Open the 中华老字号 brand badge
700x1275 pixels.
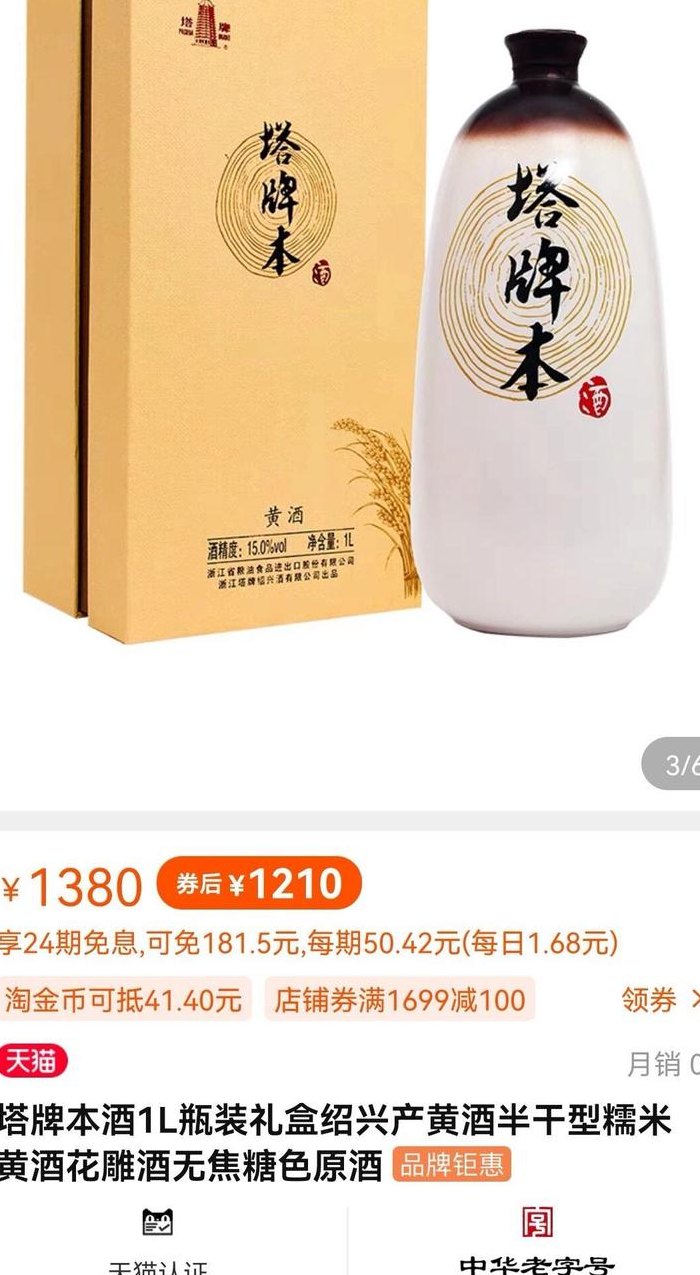(537, 1242)
